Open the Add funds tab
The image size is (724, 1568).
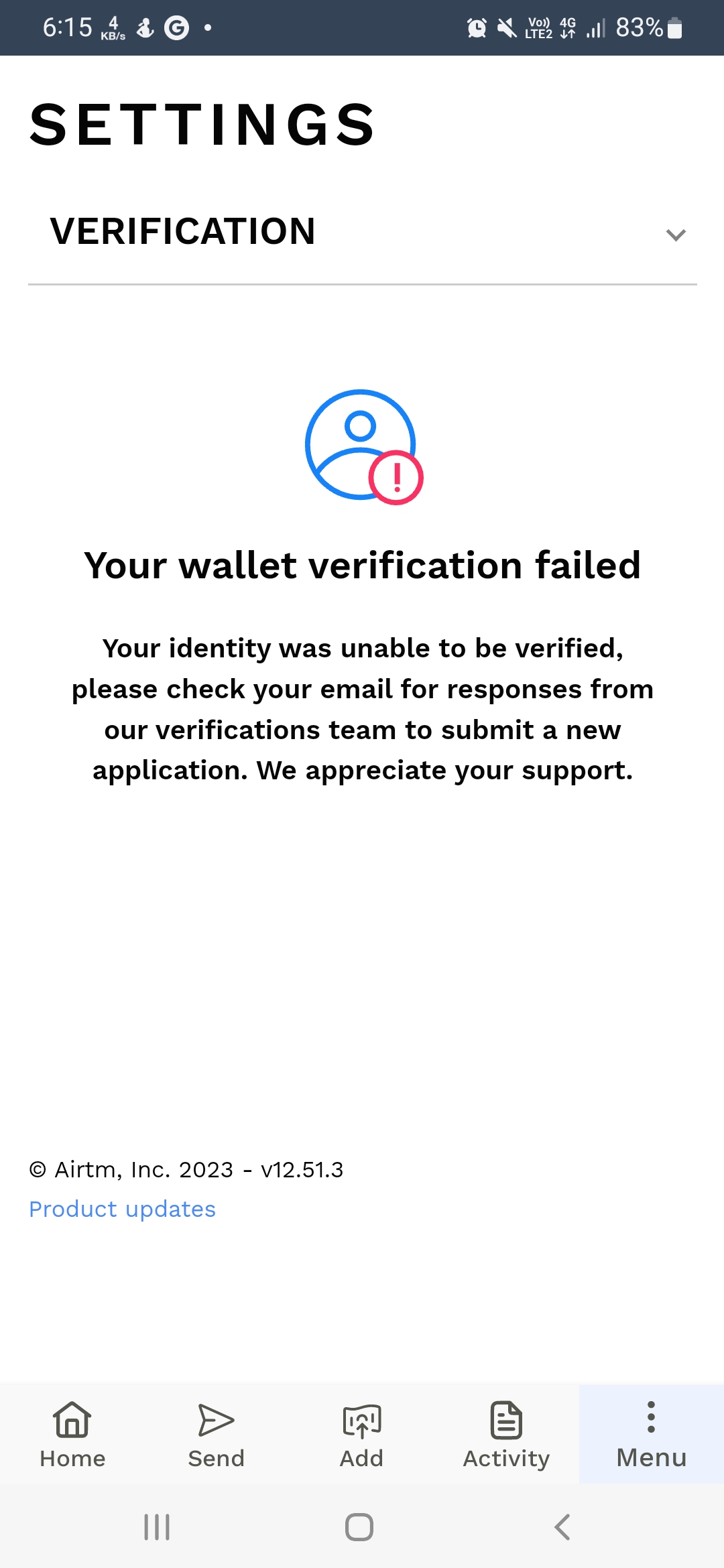tap(361, 1434)
